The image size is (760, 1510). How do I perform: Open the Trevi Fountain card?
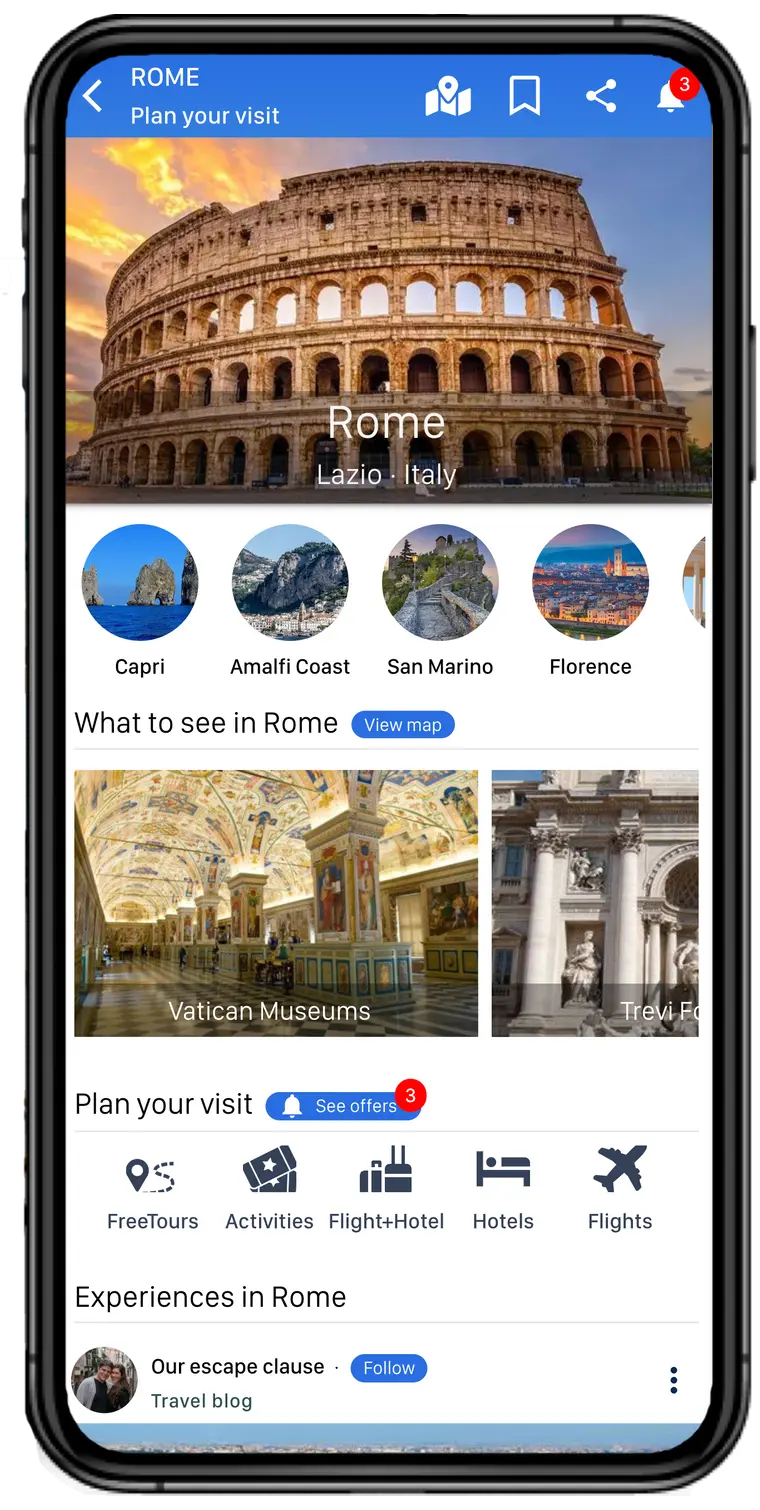pos(595,903)
